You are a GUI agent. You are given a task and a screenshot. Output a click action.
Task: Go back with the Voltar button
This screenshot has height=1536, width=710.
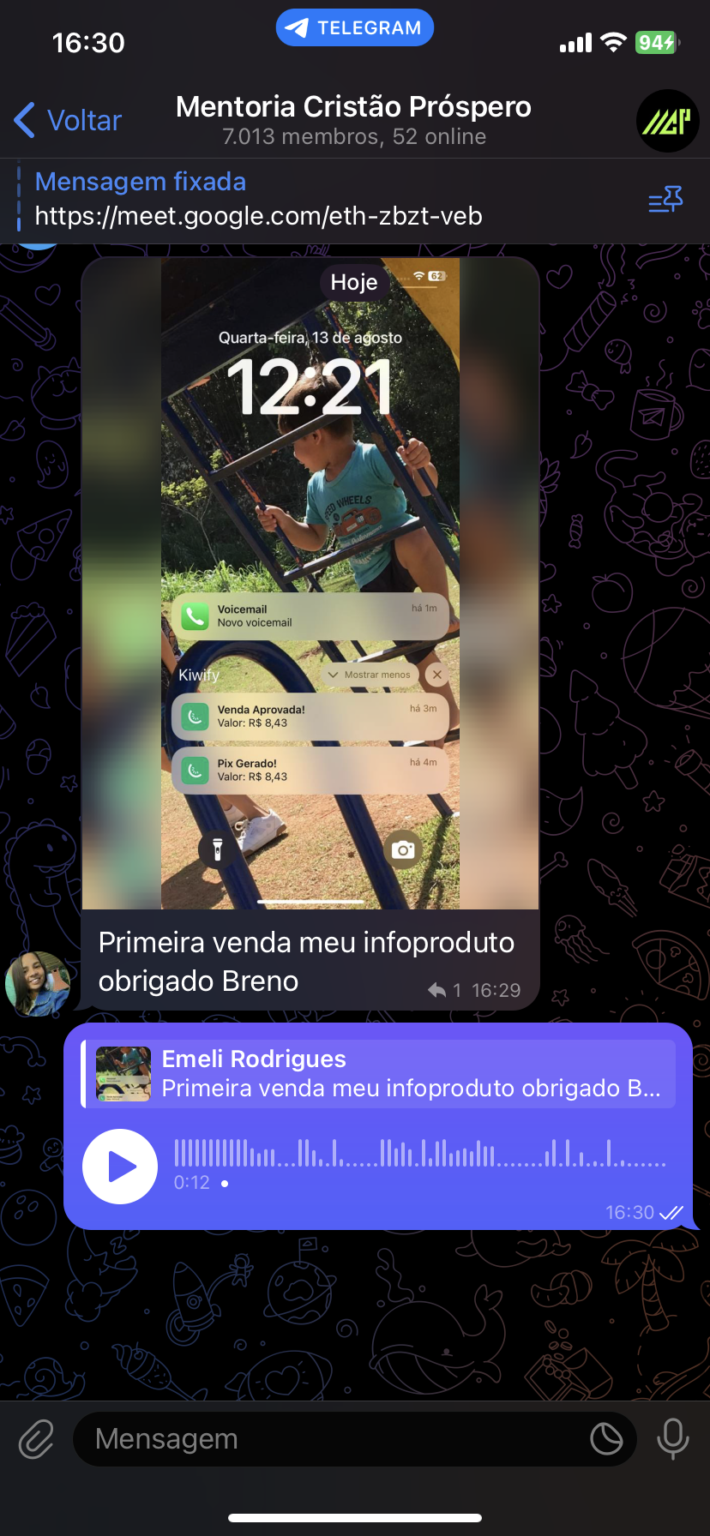[68, 121]
